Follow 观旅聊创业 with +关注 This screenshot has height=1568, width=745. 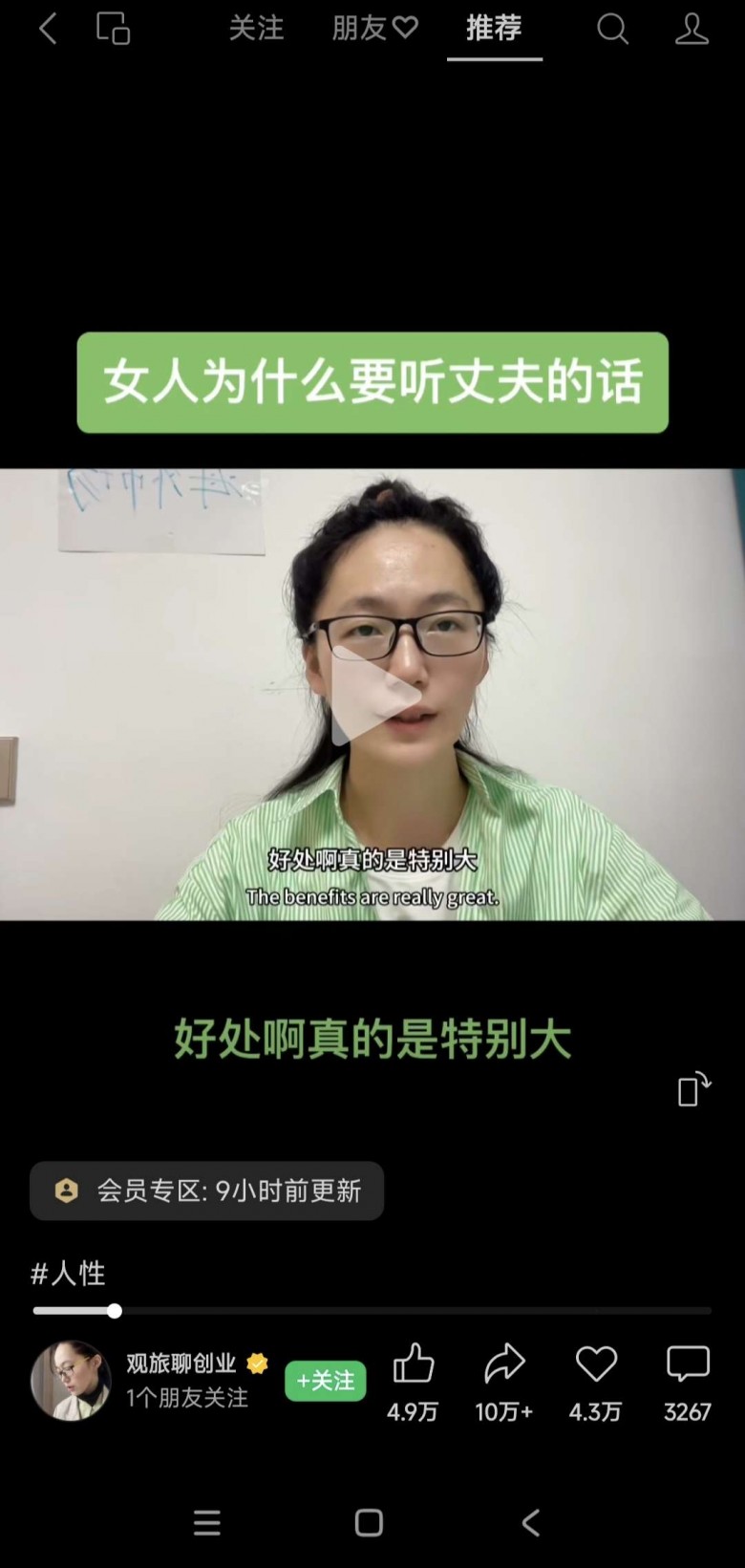tap(325, 1381)
